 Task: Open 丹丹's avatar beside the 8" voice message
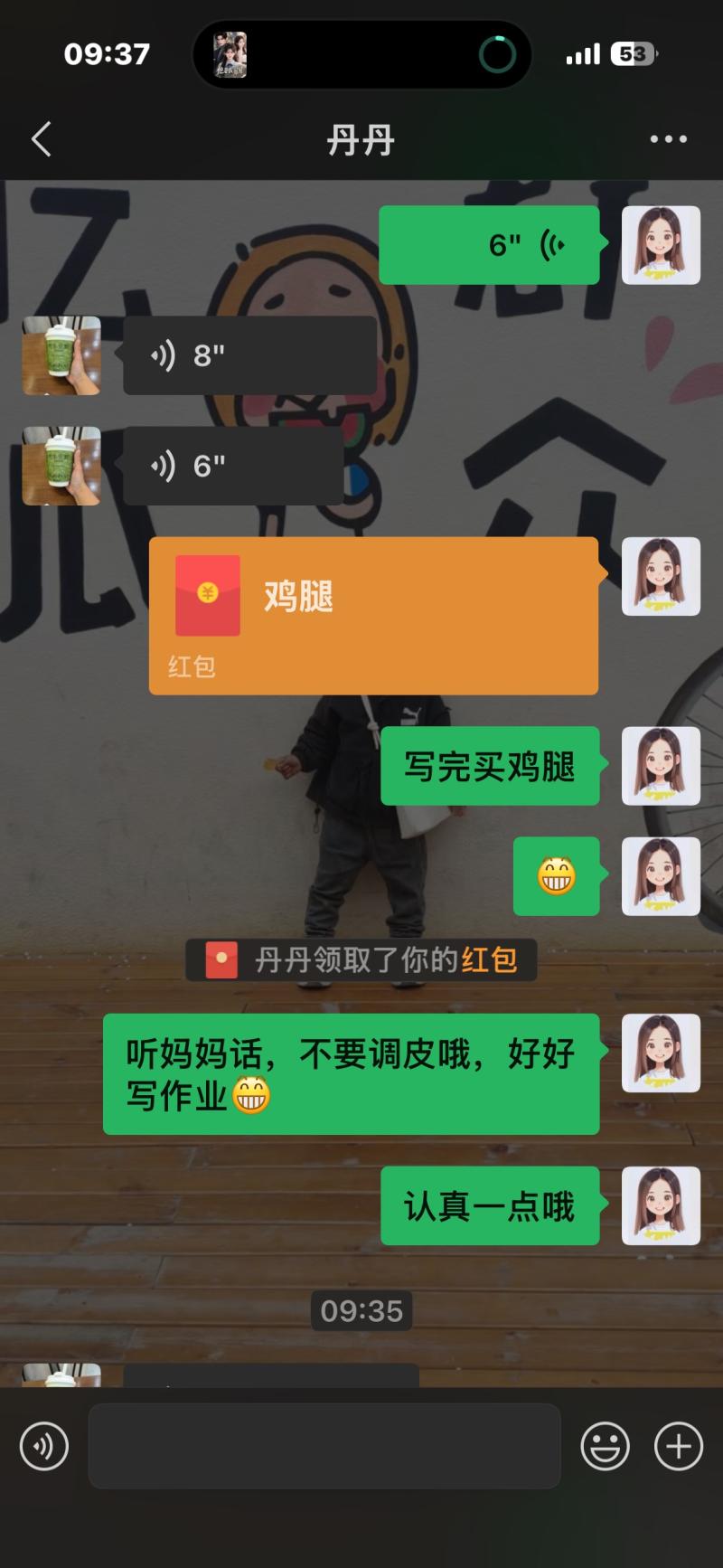click(x=61, y=355)
